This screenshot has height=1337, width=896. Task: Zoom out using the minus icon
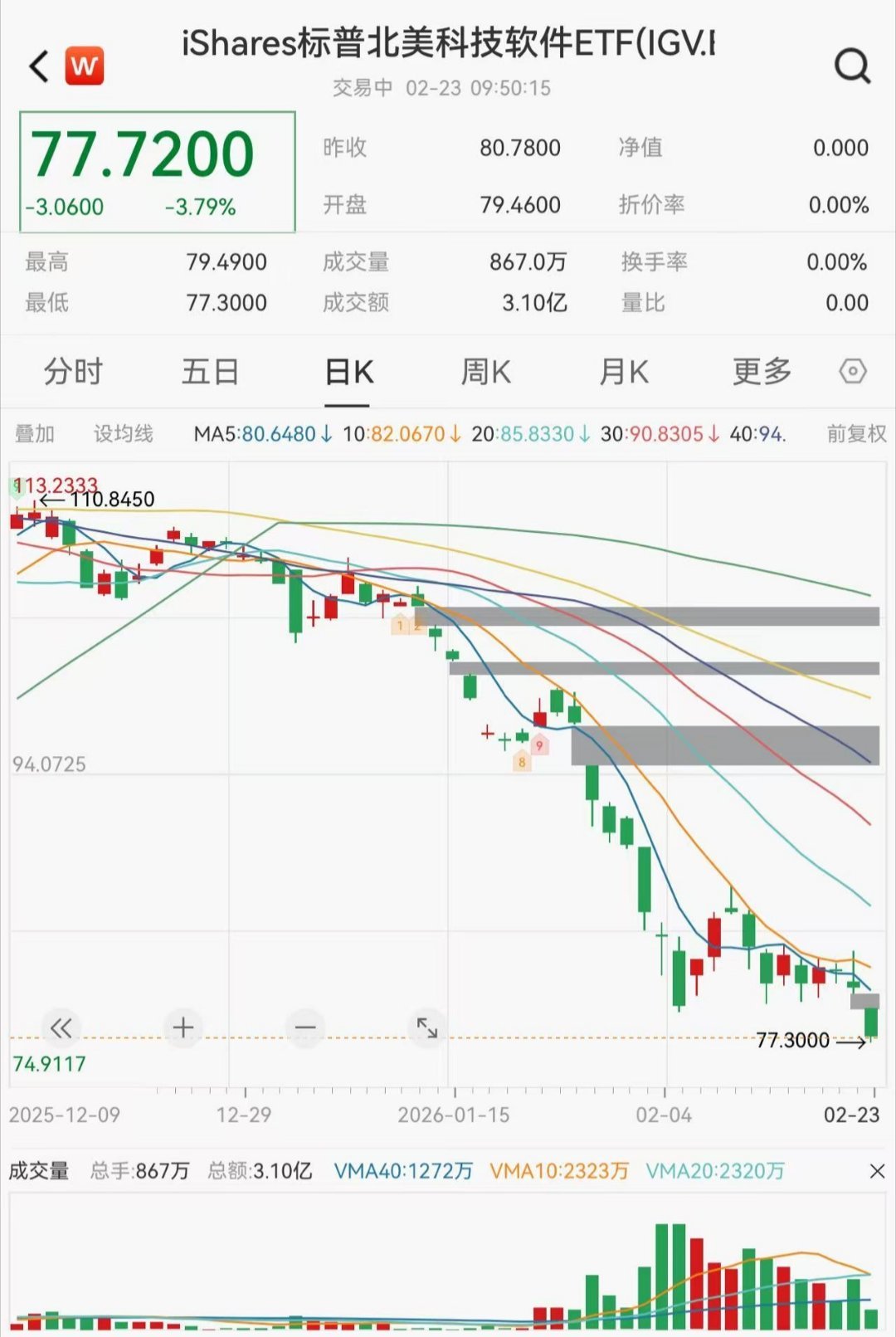pyautogui.click(x=305, y=1027)
